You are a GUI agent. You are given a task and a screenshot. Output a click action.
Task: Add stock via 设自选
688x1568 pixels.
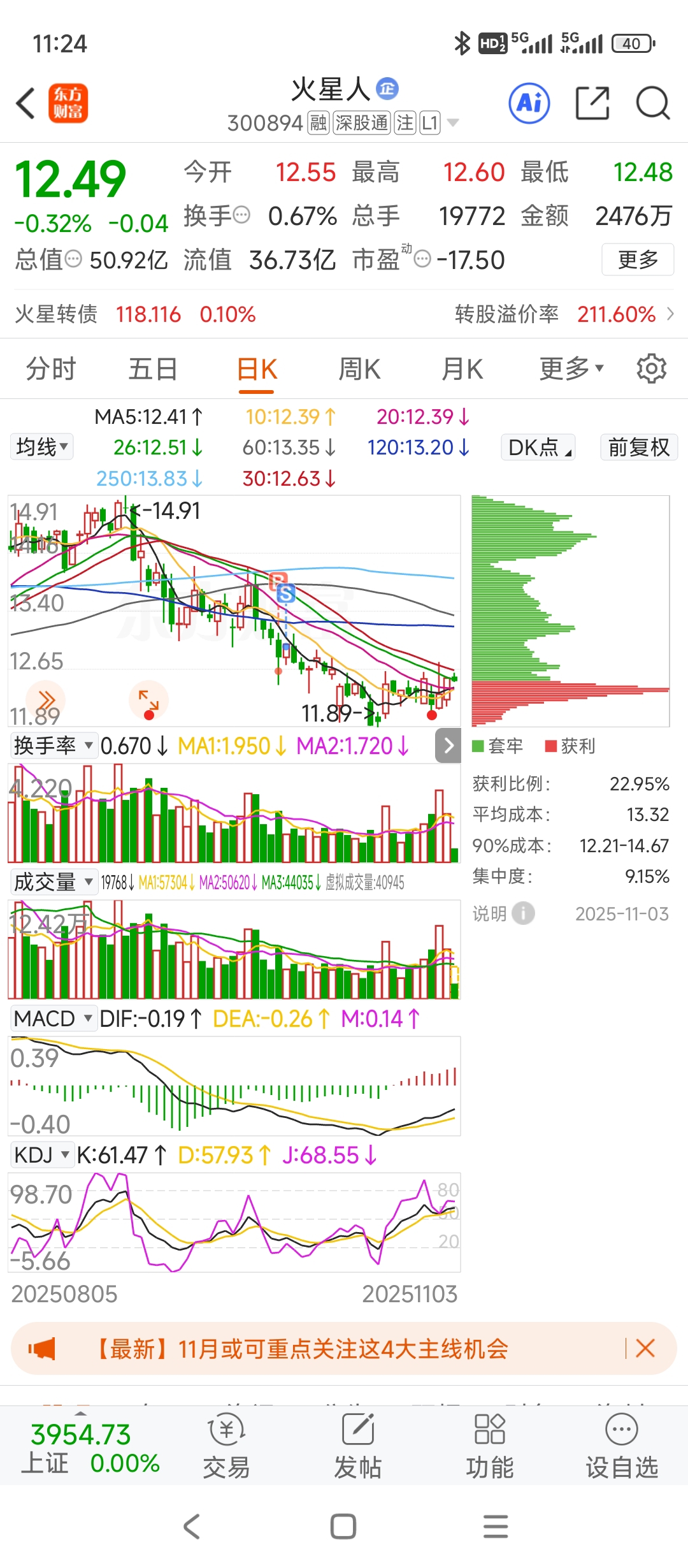click(x=621, y=1446)
